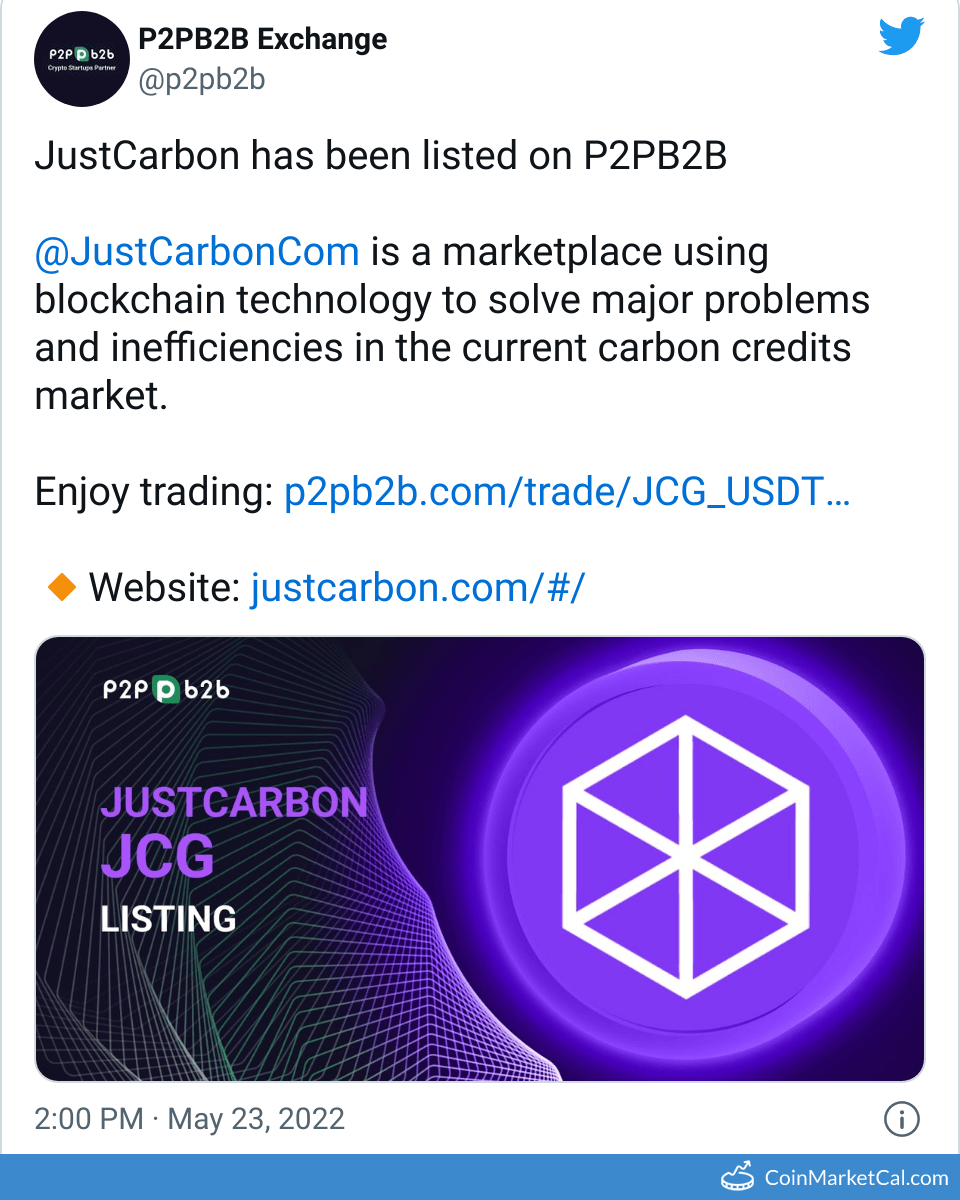Open the @JustCarbonCom mention
The image size is (960, 1200).
pyautogui.click(x=197, y=251)
